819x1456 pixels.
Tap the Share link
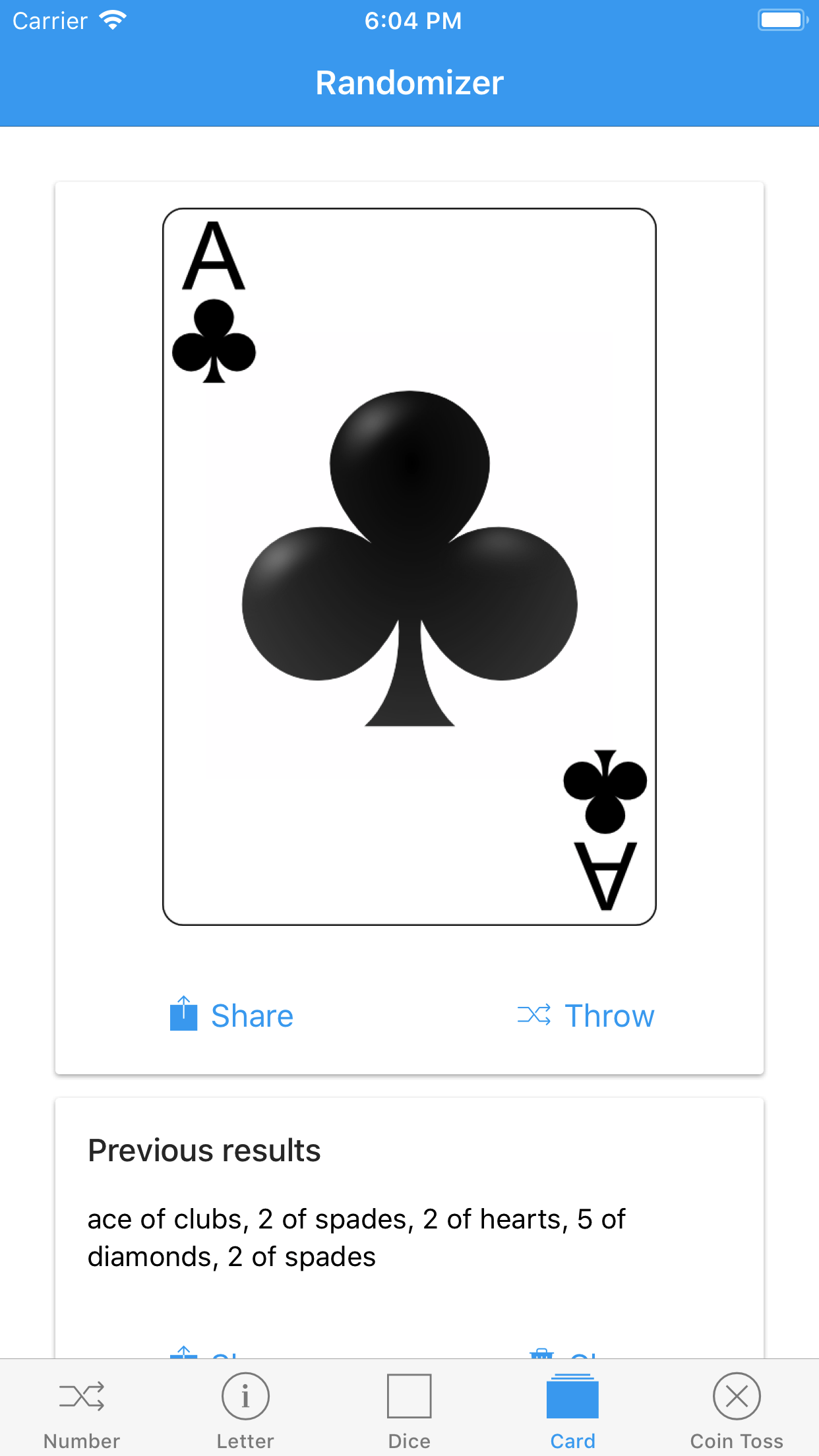(x=252, y=1016)
